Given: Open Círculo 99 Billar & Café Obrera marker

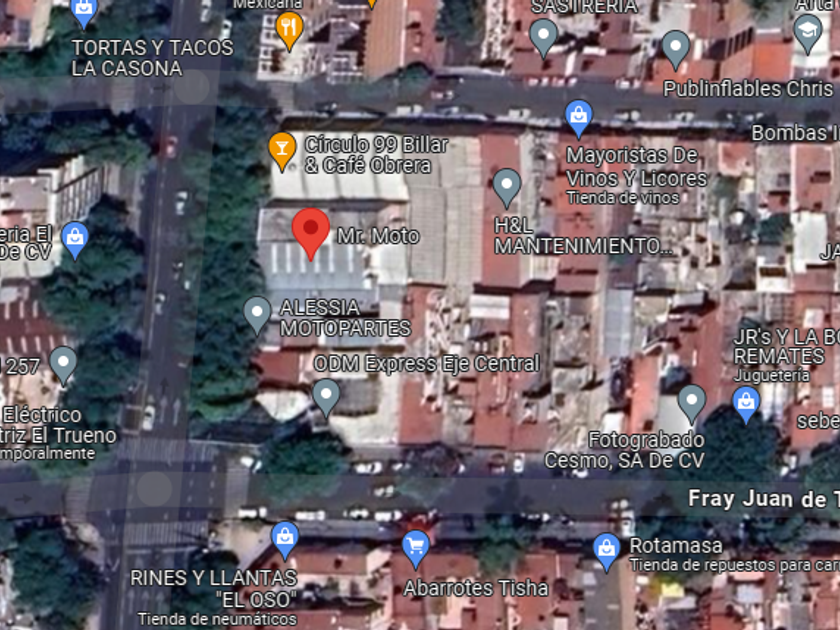Looking at the screenshot, I should (282, 152).
